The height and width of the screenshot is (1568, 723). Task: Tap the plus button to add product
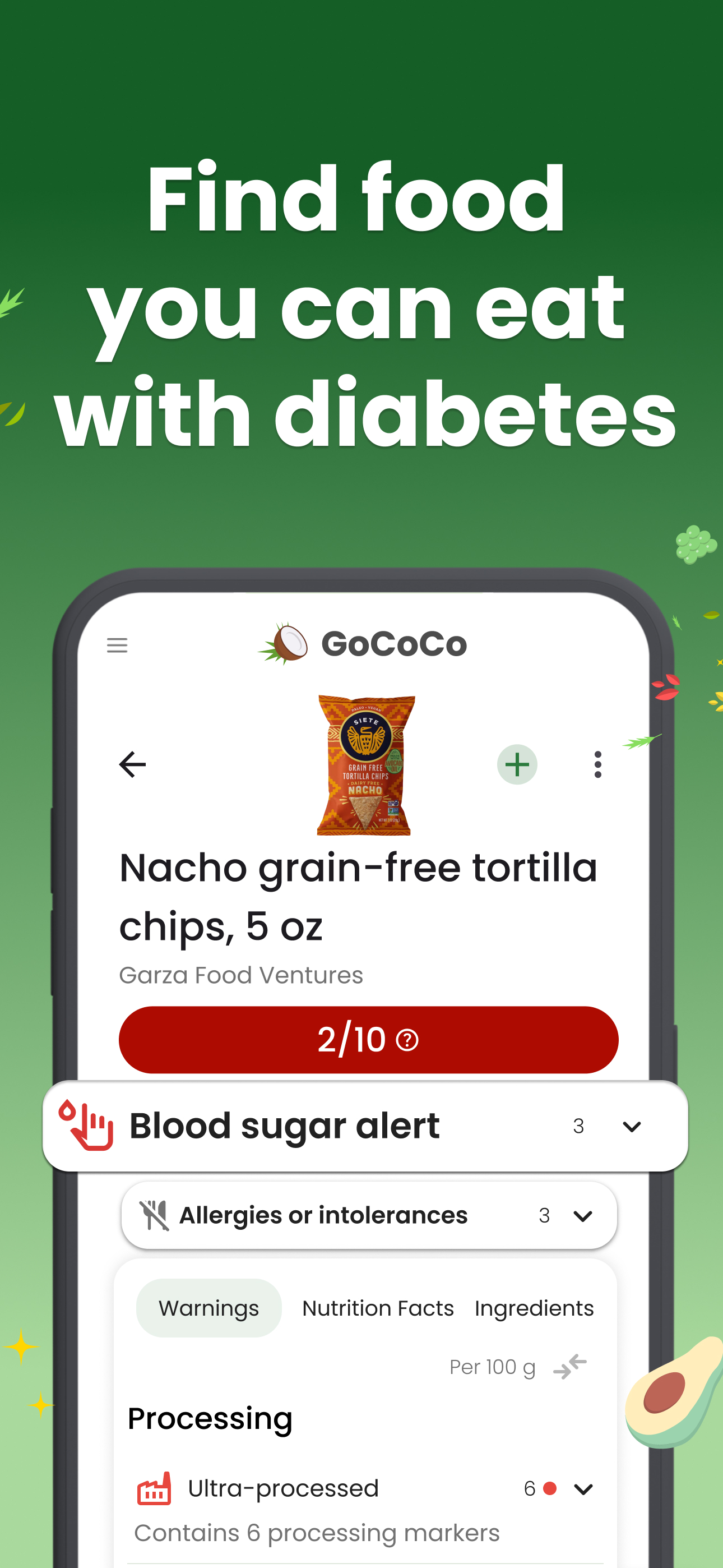tap(517, 764)
